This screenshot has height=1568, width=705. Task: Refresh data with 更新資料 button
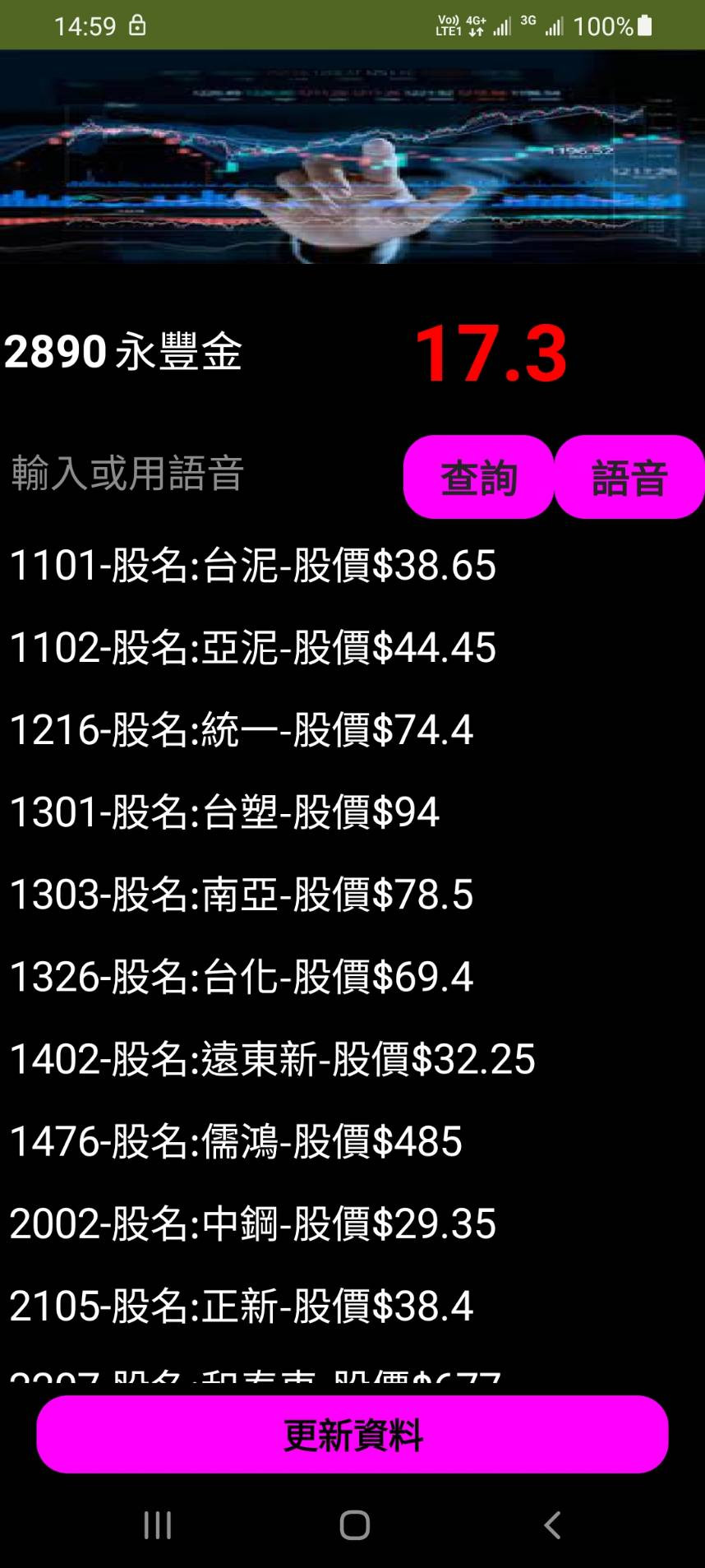pyautogui.click(x=352, y=1435)
